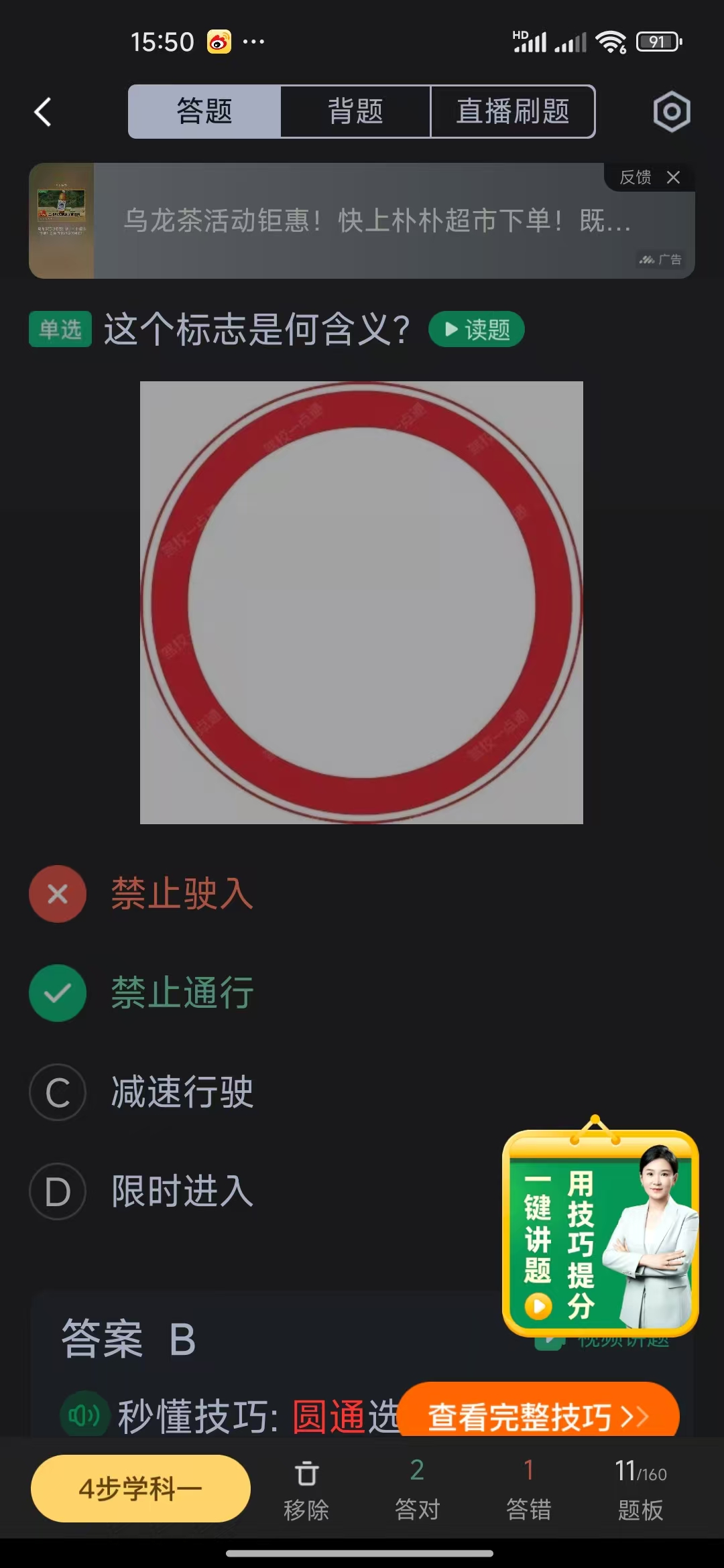
Task: Tap the red circle traffic sign image
Action: click(361, 602)
